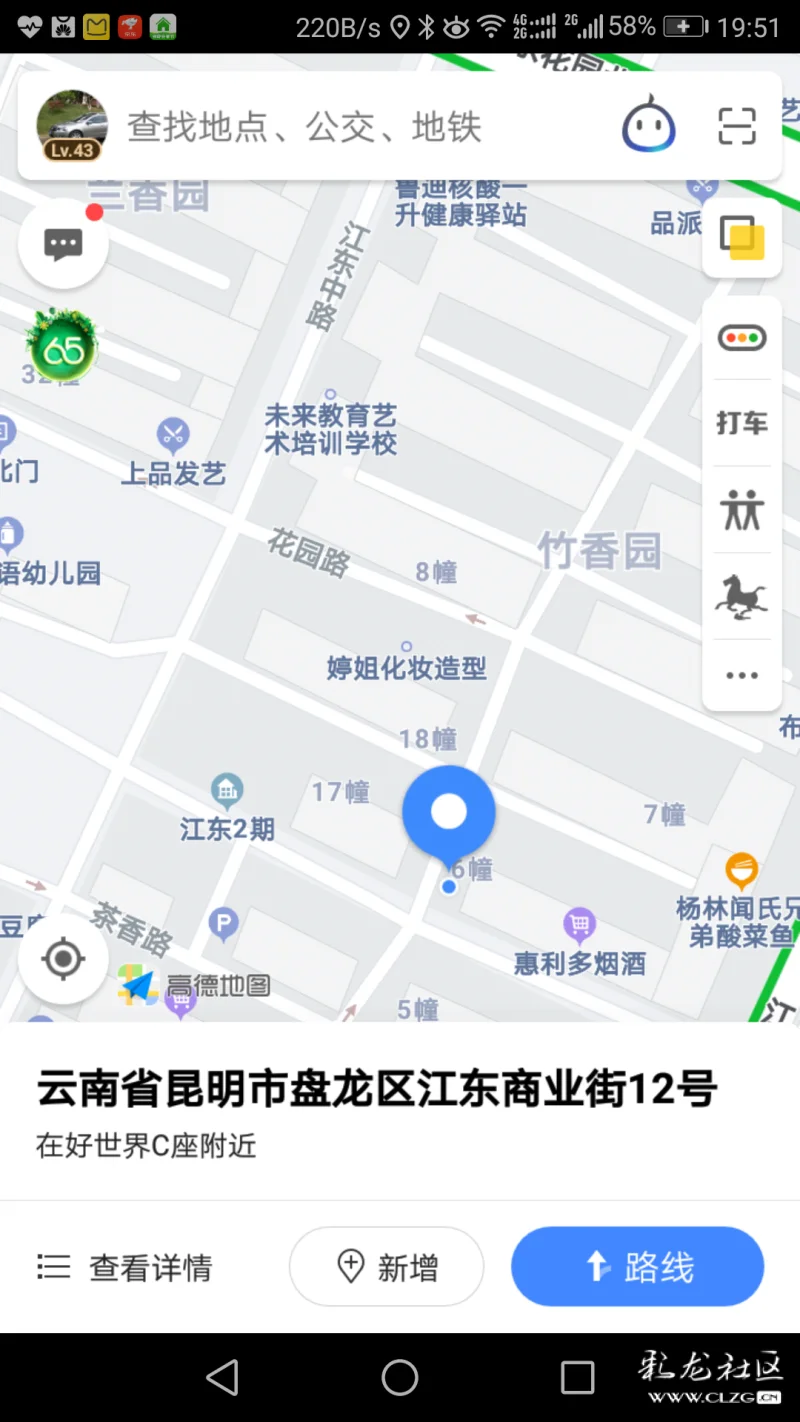Tap 新增 to add a place
This screenshot has width=800, height=1422.
pos(387,1267)
